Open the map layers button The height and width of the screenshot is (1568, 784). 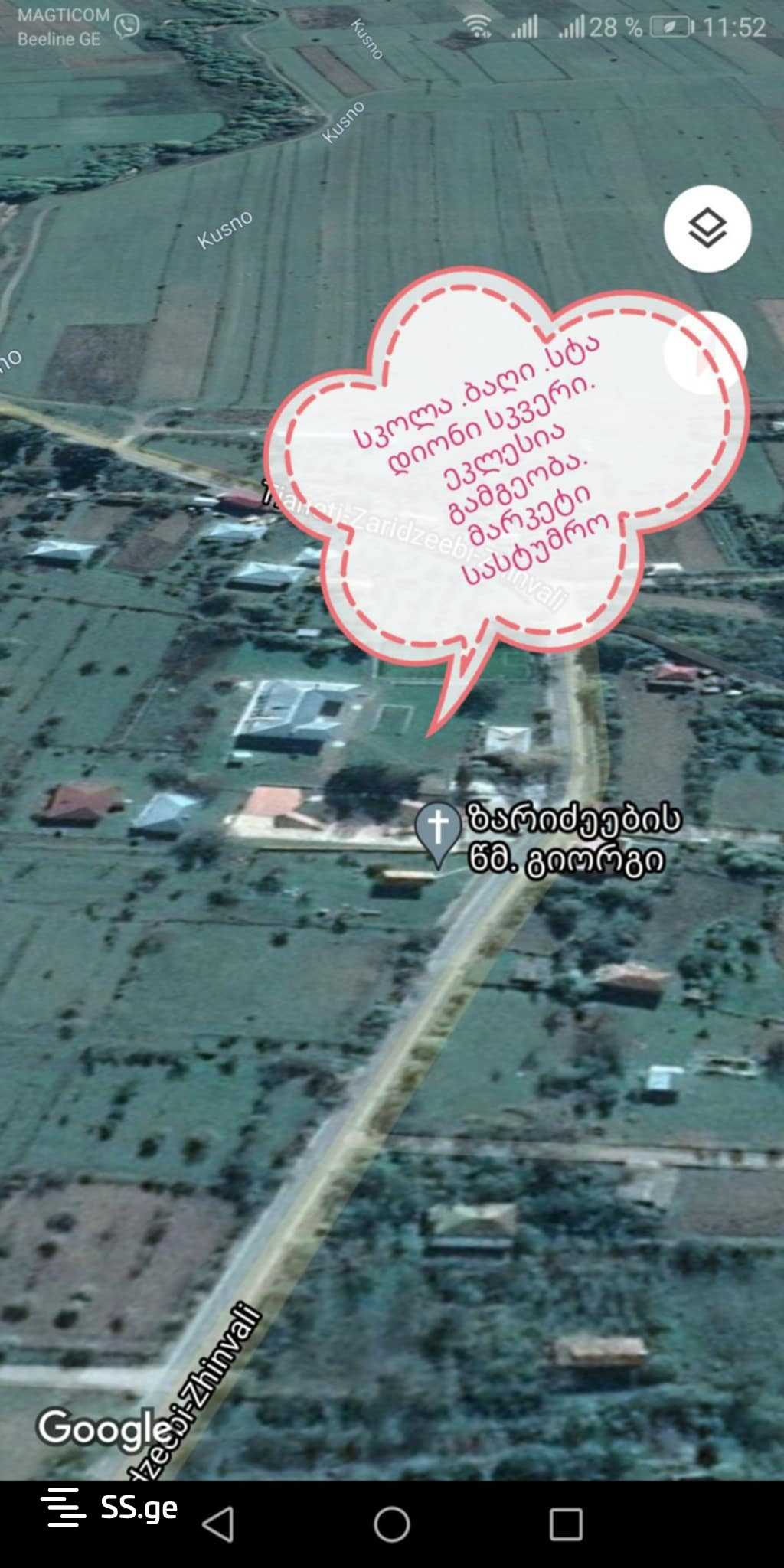(x=707, y=228)
